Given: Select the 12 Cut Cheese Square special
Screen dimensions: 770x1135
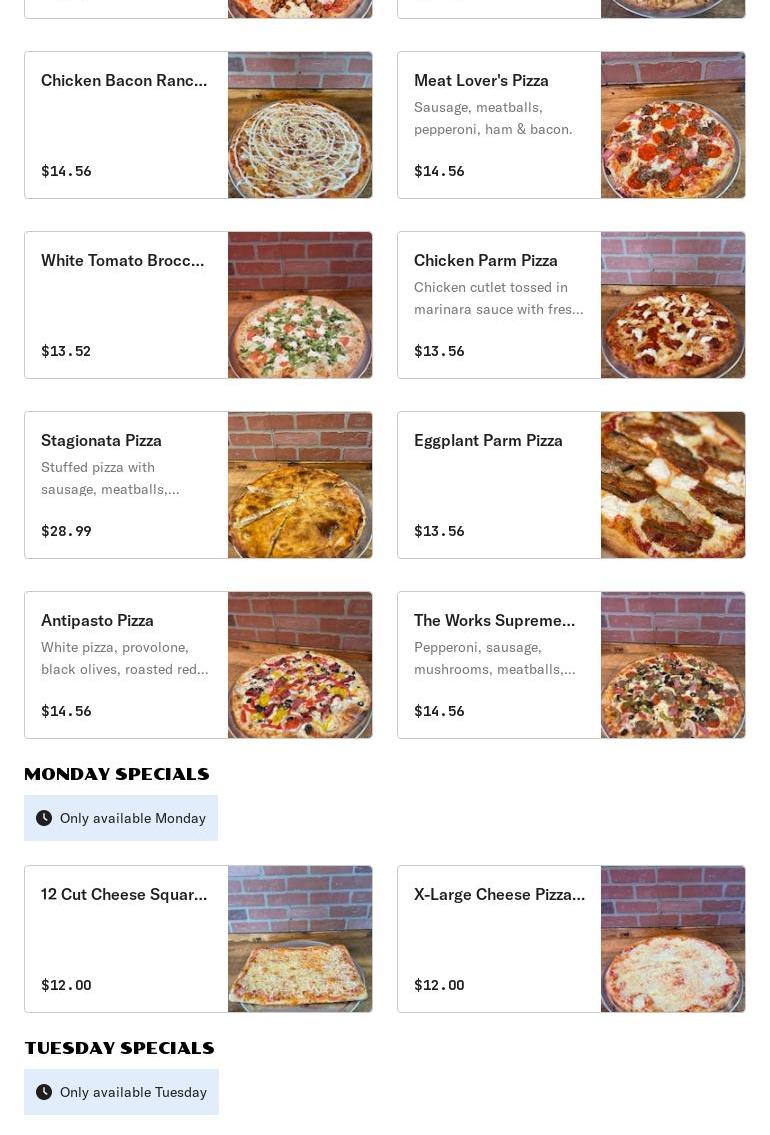Looking at the screenshot, I should coord(198,939).
